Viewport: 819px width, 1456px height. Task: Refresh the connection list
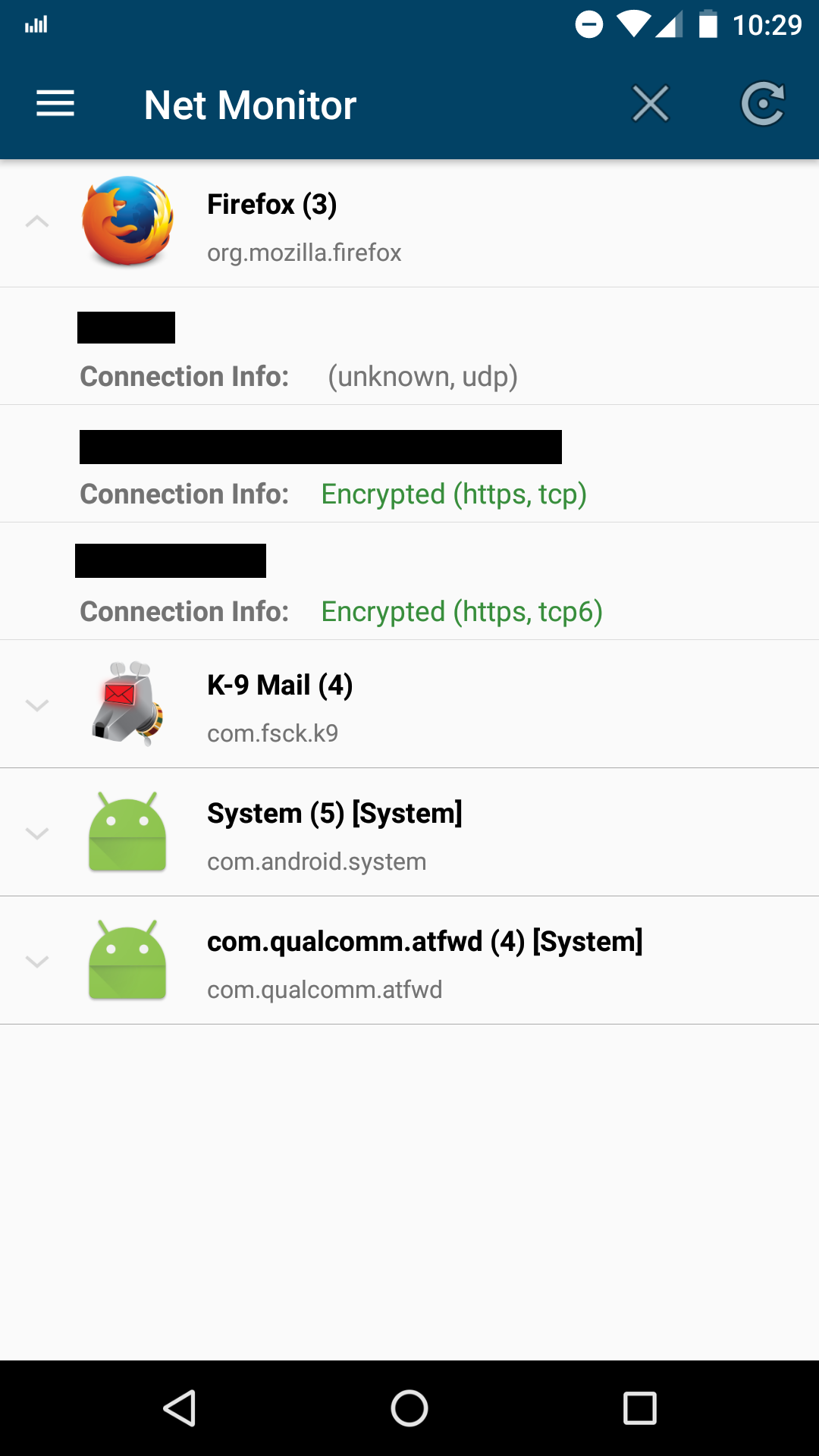coord(762,104)
